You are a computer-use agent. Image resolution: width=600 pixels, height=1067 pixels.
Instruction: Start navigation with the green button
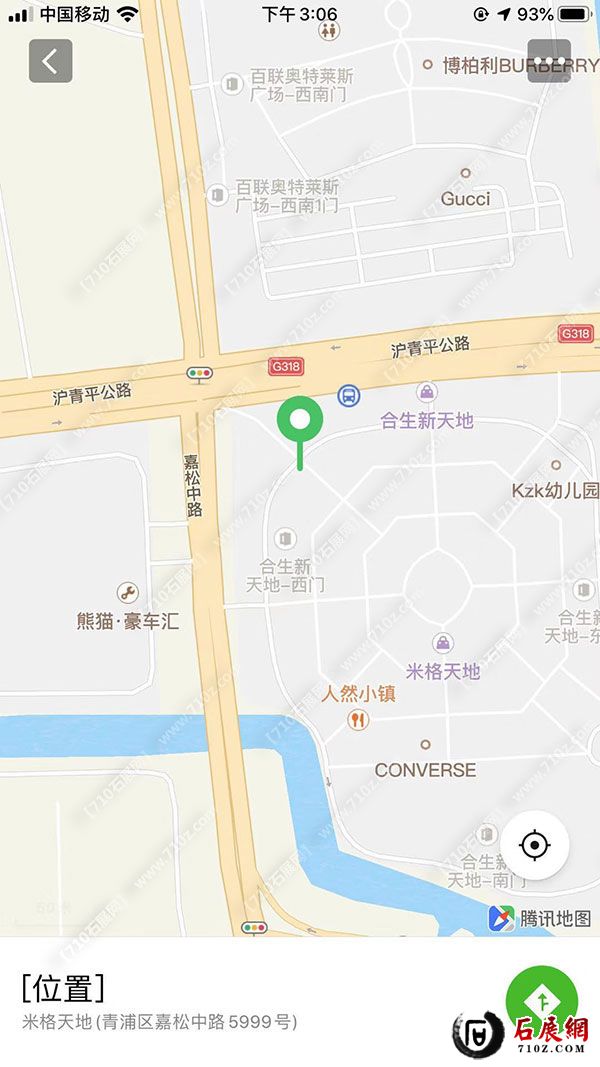[542, 1000]
